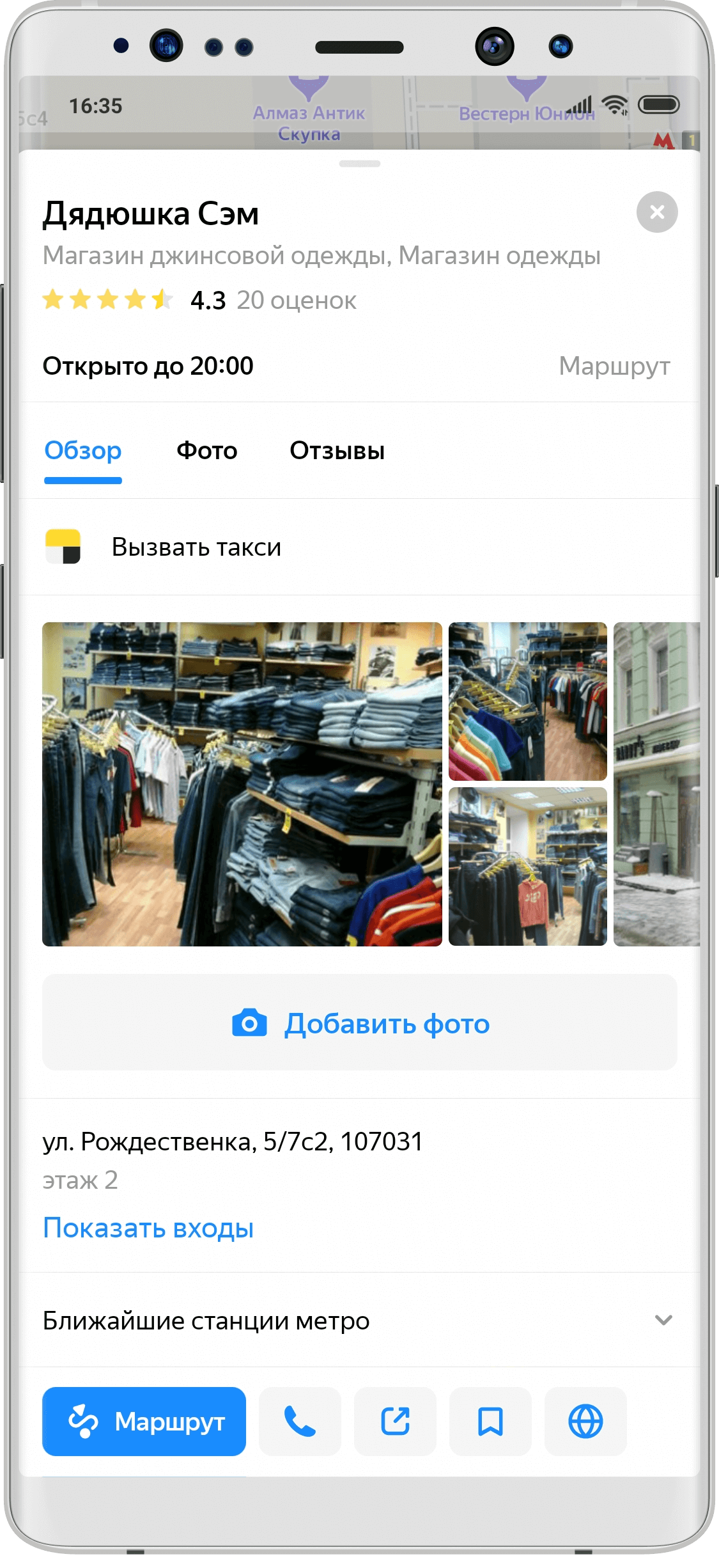Open the large photo of jeans shelves
The image size is (719, 1568).
(x=242, y=784)
